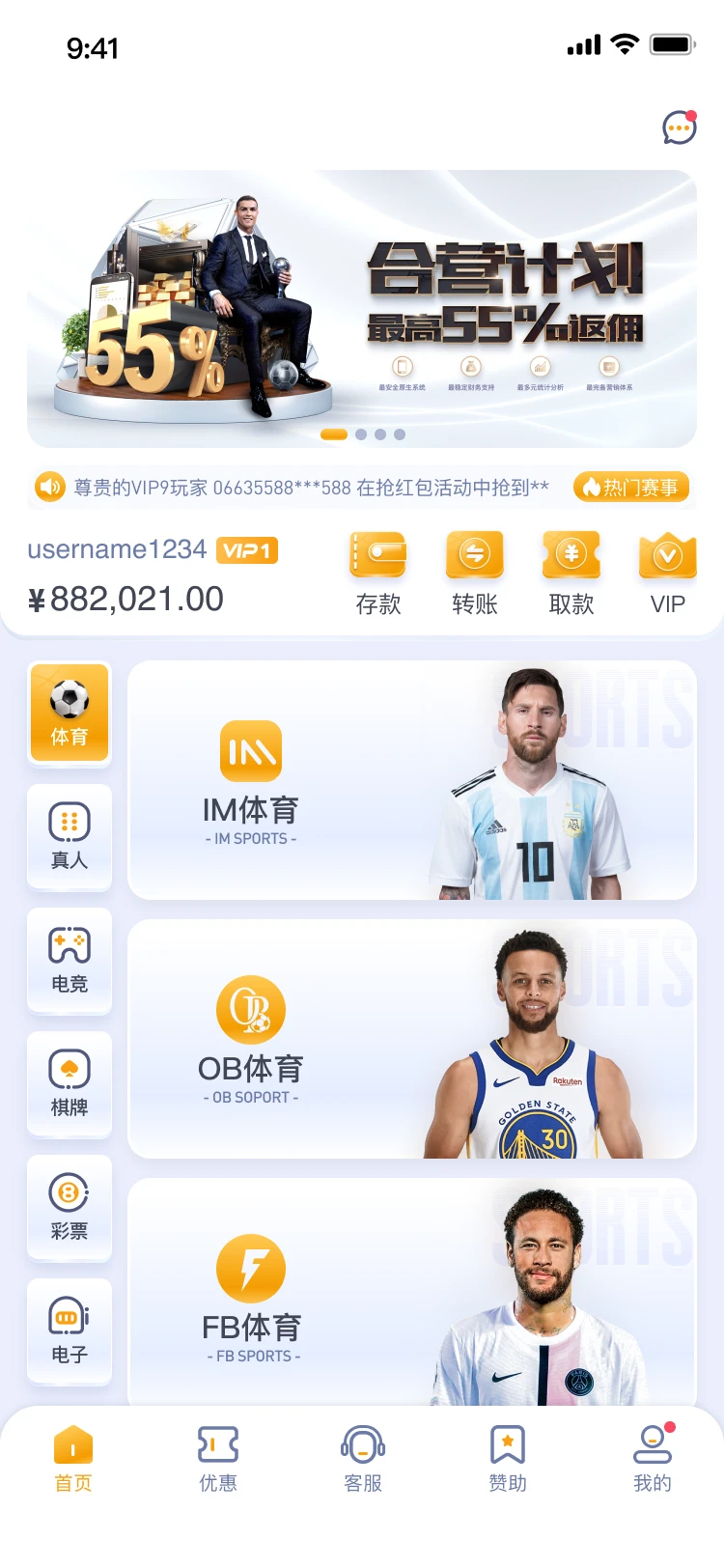The width and height of the screenshot is (724, 1568).
Task: Open 存款 deposit
Action: tap(377, 574)
